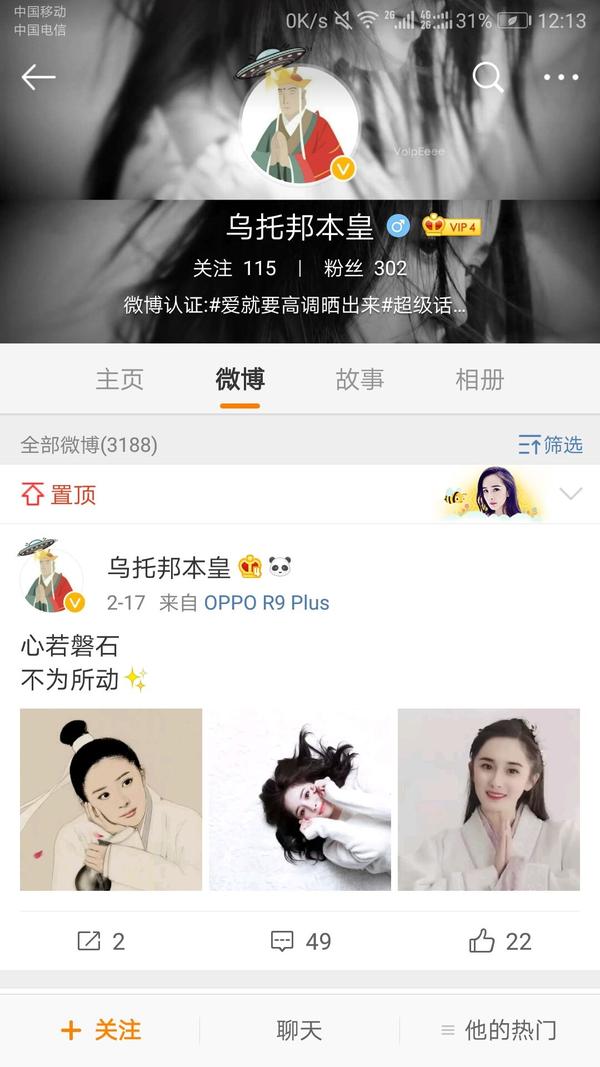Switch to the 主页 tab

click(120, 379)
